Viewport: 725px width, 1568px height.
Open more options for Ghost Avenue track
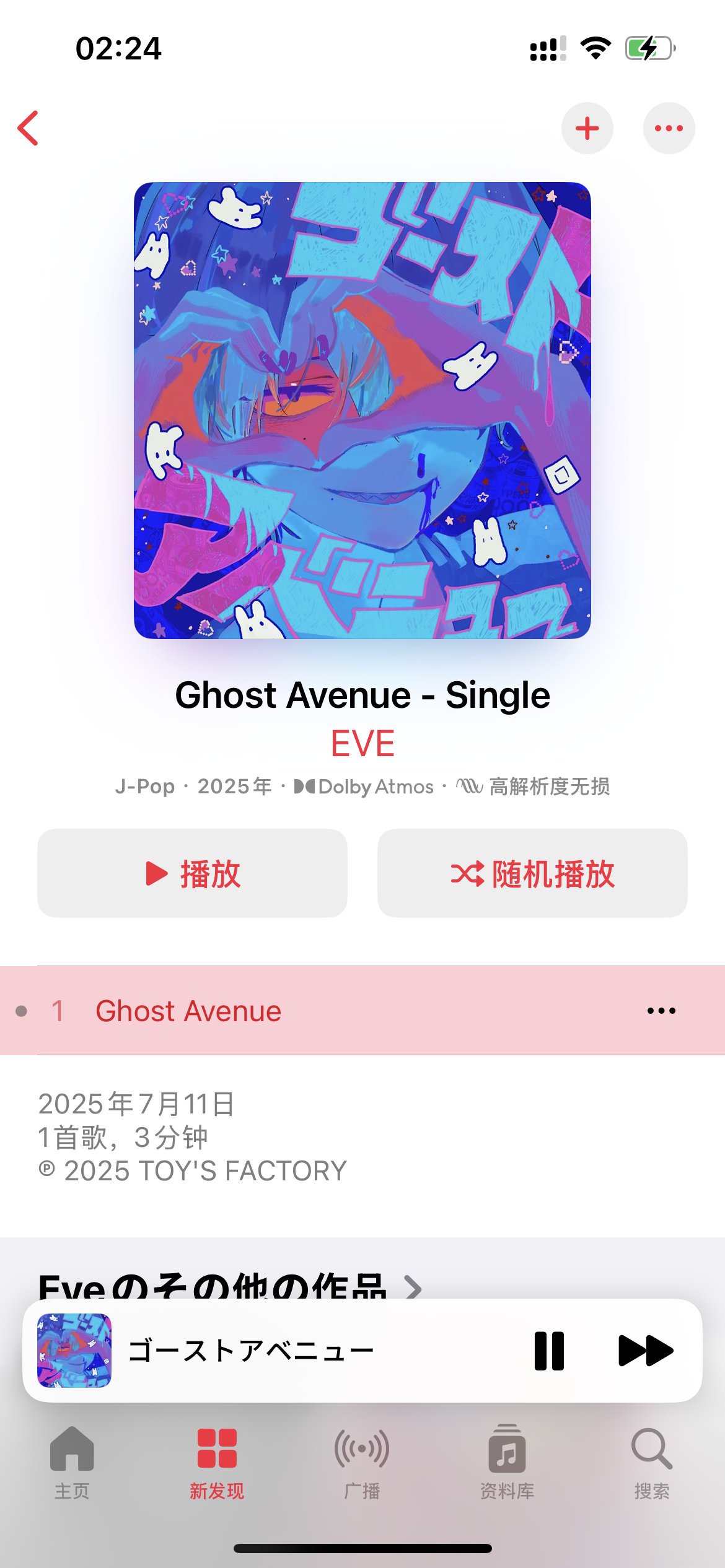click(x=661, y=1011)
